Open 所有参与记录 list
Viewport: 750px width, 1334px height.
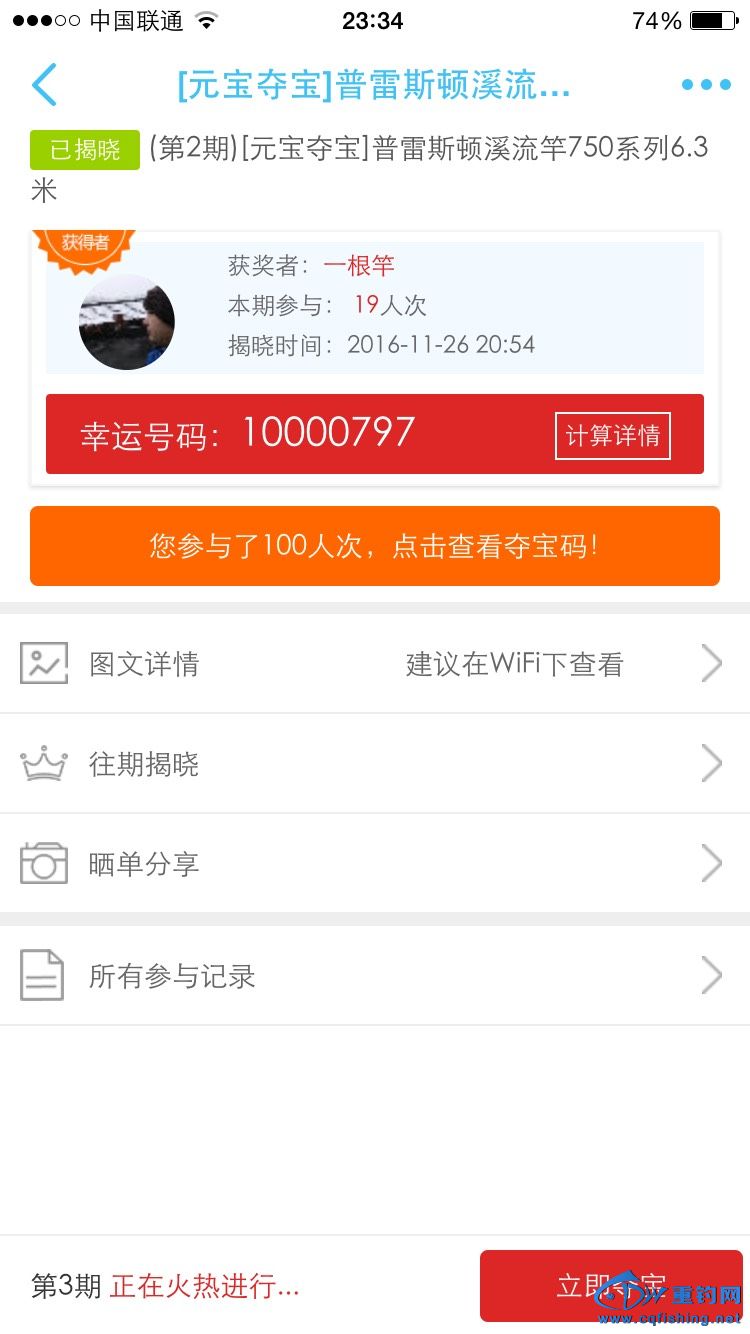(x=375, y=976)
